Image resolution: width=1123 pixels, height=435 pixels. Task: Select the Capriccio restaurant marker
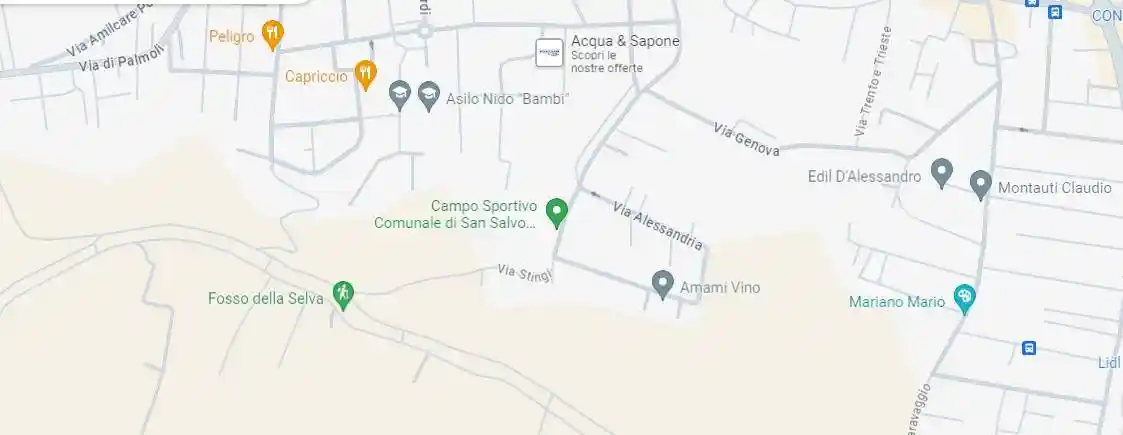tap(367, 73)
